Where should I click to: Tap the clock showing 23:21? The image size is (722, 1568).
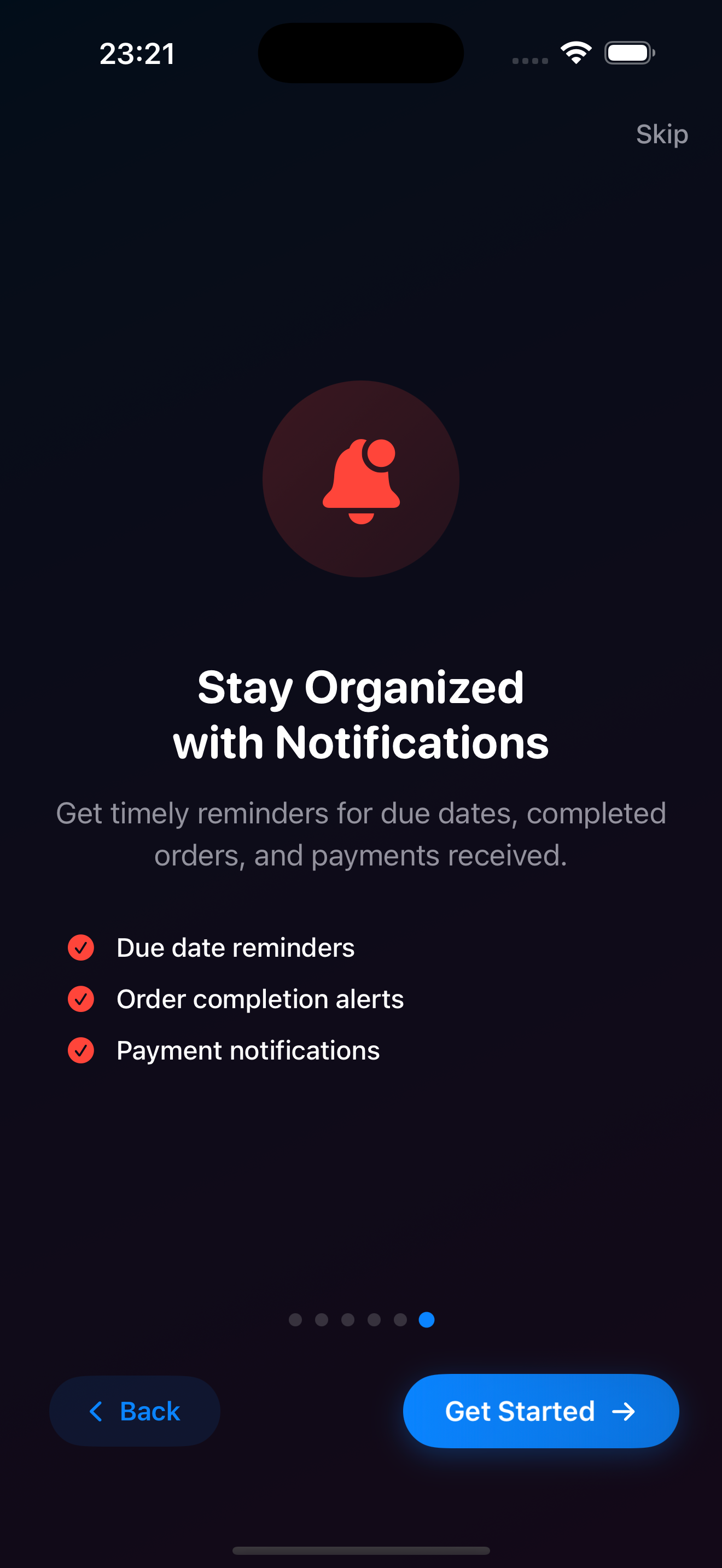point(137,54)
